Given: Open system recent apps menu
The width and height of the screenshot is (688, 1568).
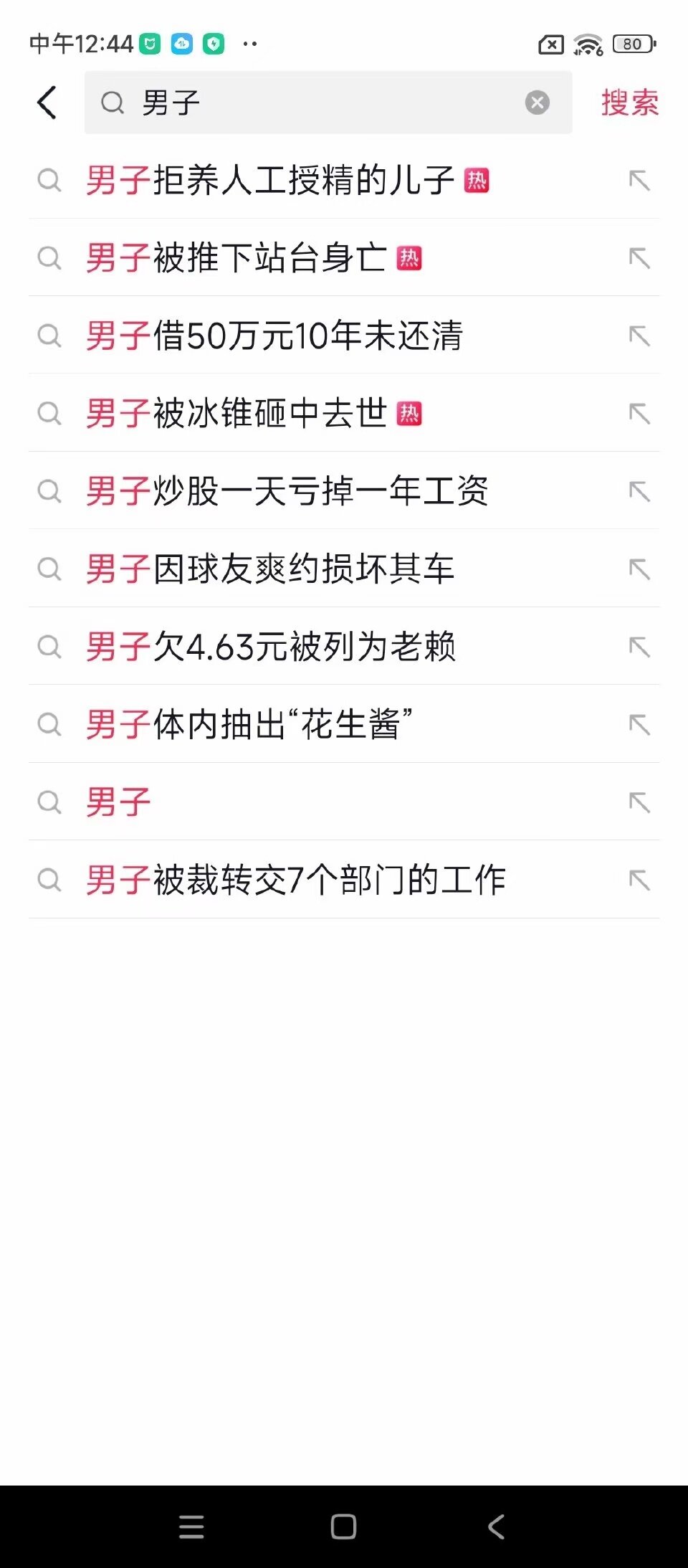Looking at the screenshot, I should [x=191, y=1526].
